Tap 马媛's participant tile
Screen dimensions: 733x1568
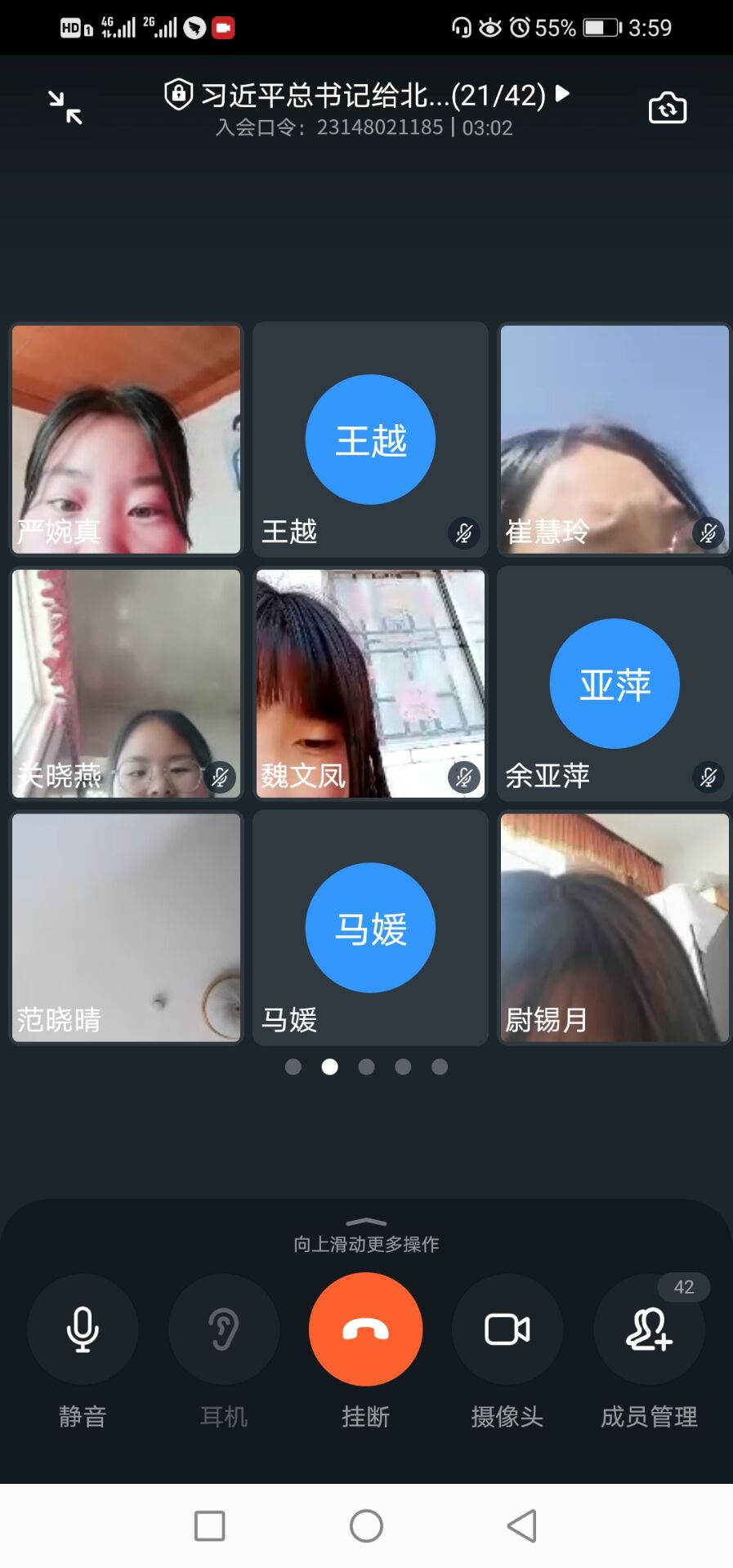370,928
